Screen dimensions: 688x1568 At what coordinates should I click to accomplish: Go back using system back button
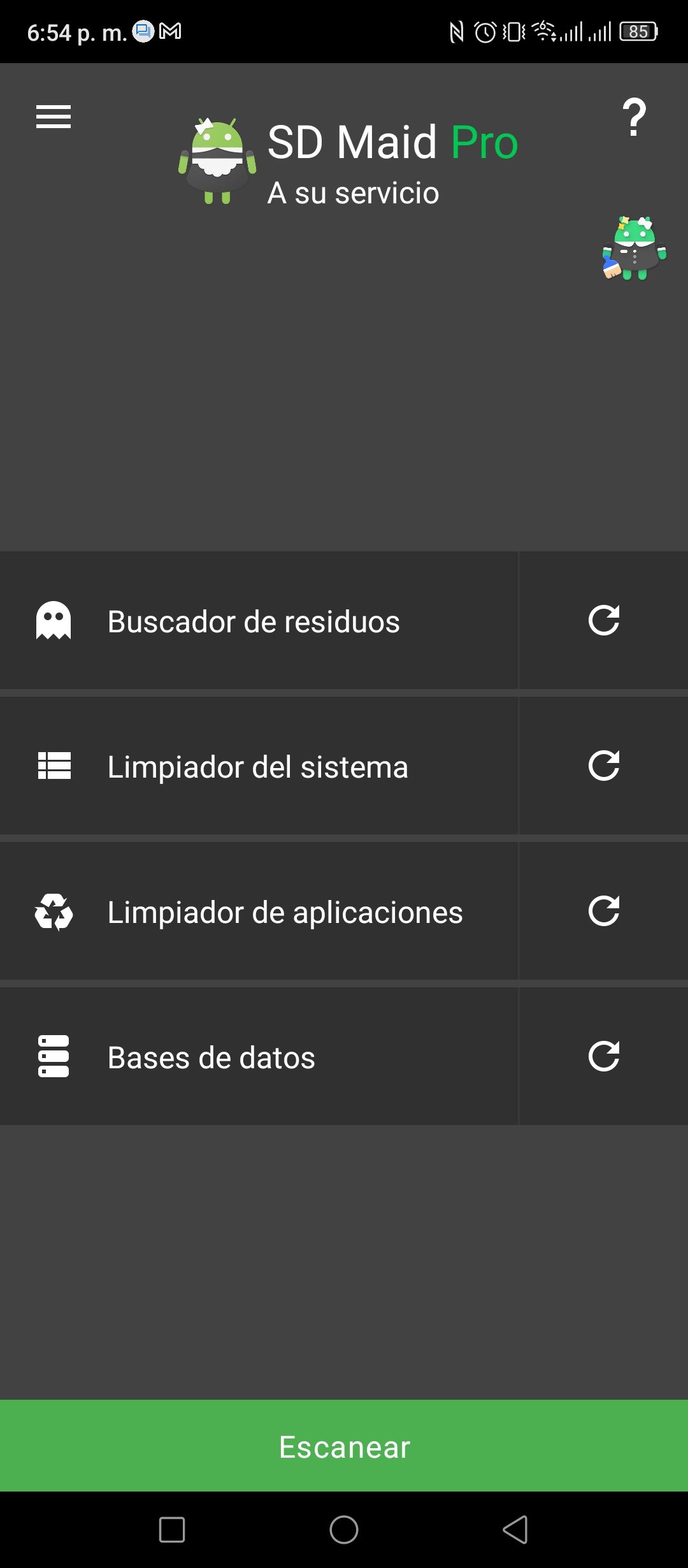click(515, 1529)
